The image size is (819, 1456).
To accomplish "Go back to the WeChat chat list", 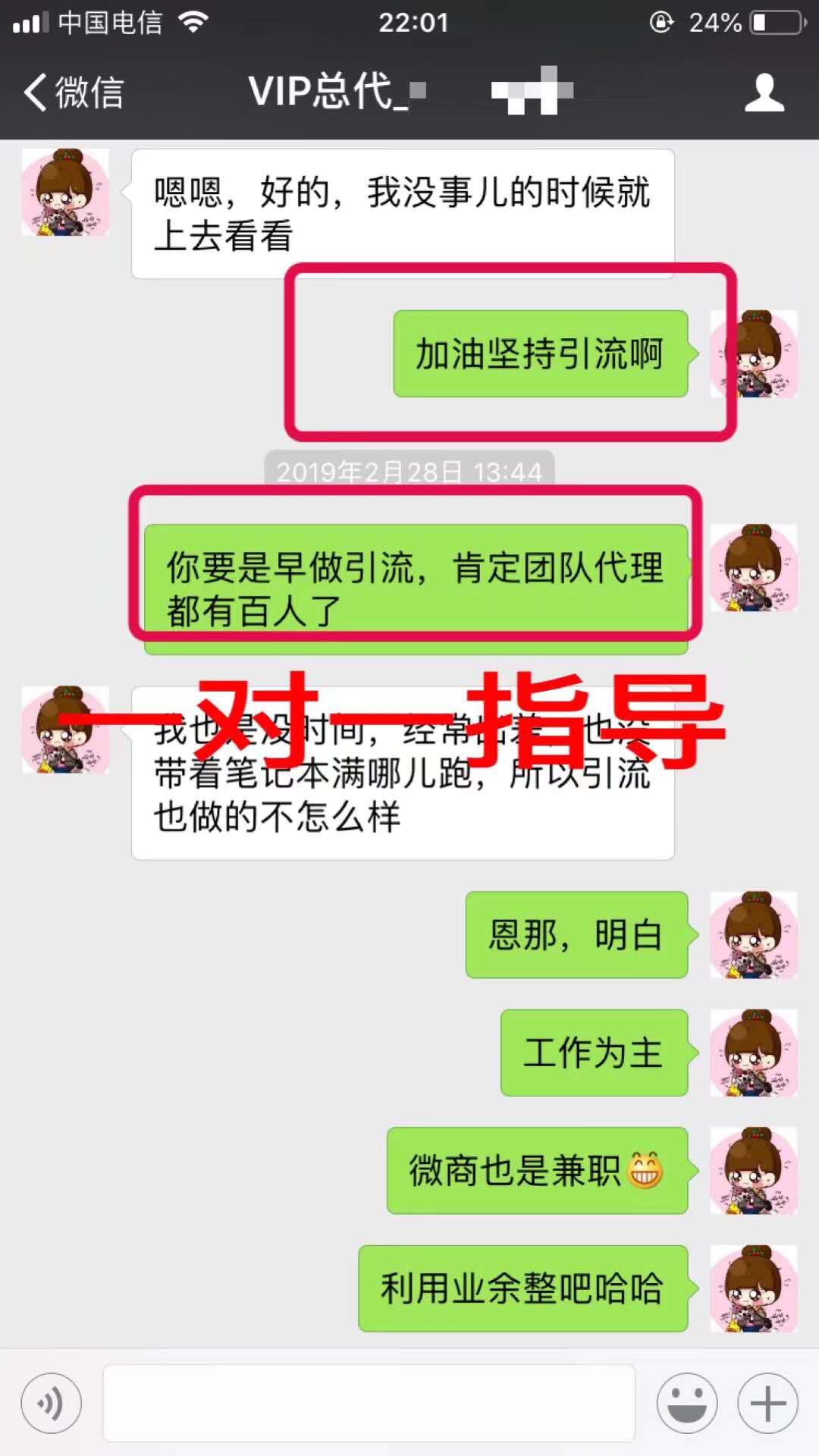I will coord(72,93).
